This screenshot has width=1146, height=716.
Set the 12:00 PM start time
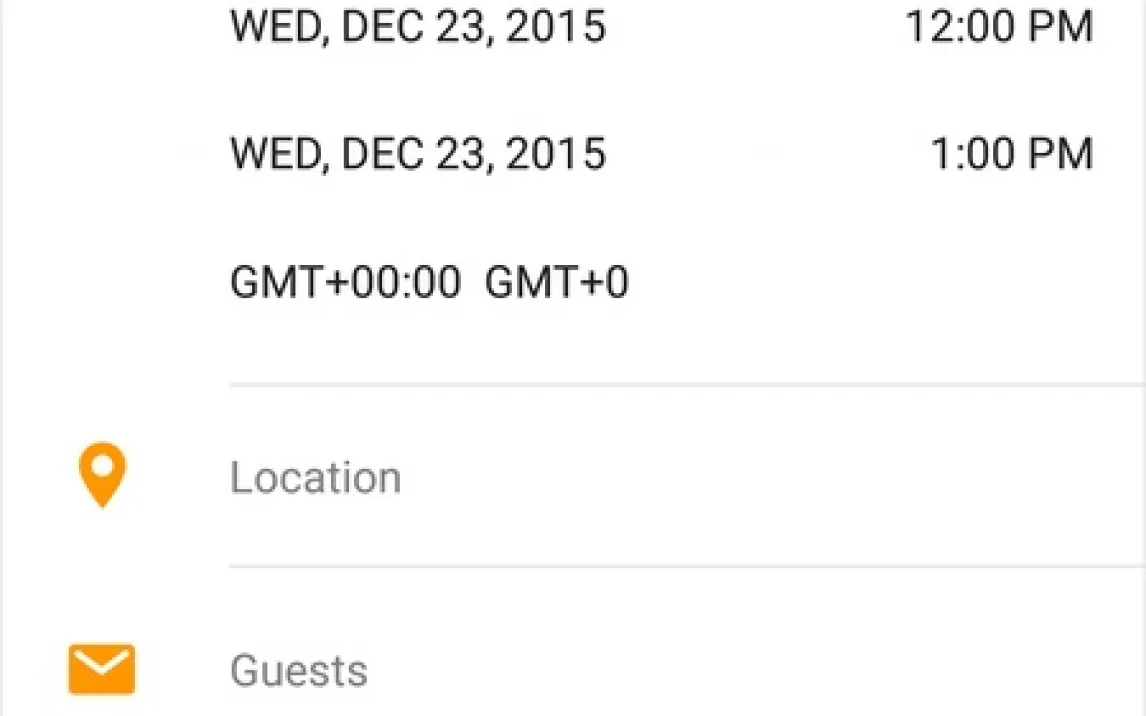[998, 27]
